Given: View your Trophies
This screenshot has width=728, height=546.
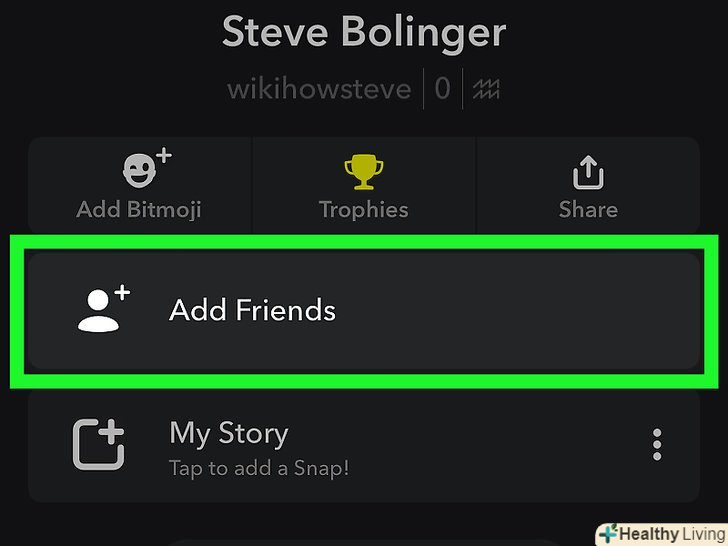Looking at the screenshot, I should coord(363,186).
